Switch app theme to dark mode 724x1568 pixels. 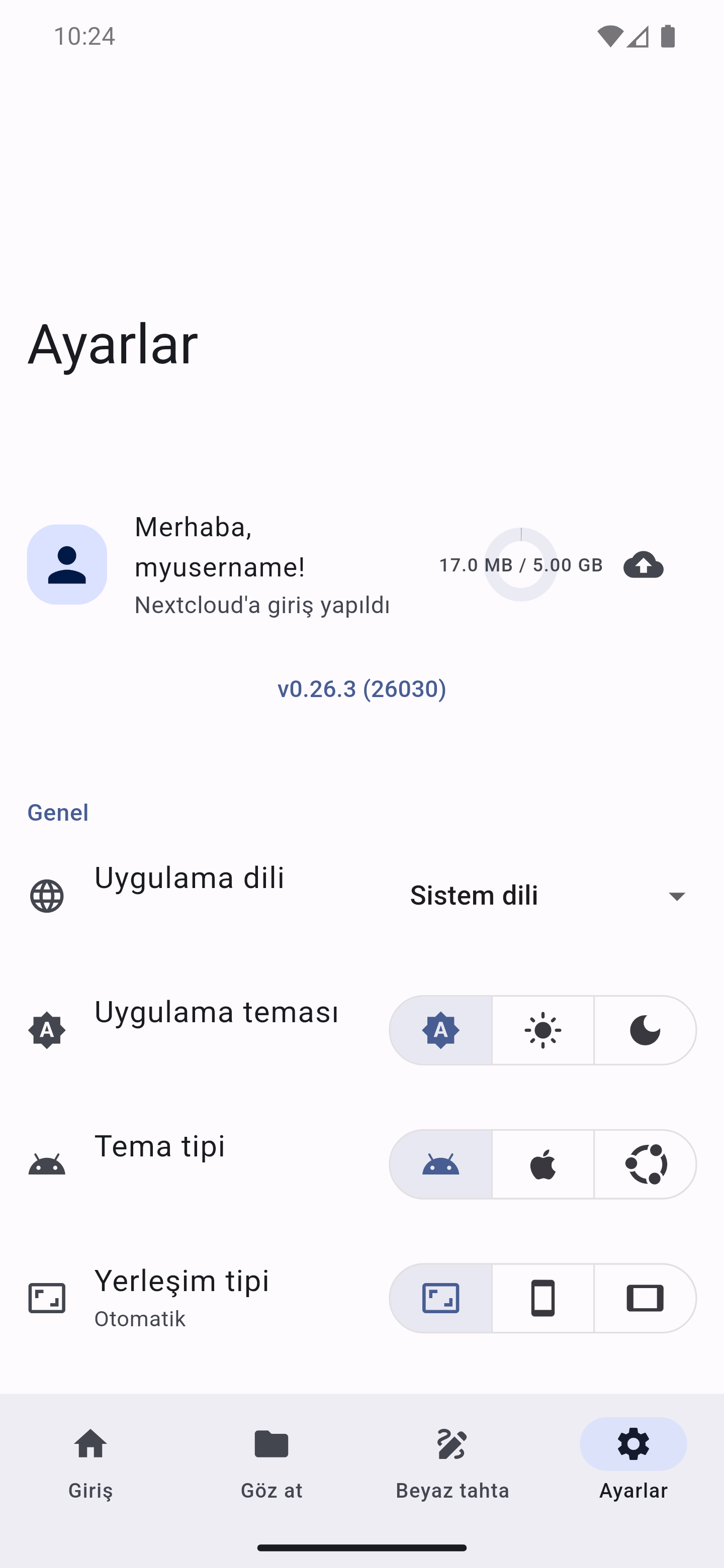[x=645, y=1030]
